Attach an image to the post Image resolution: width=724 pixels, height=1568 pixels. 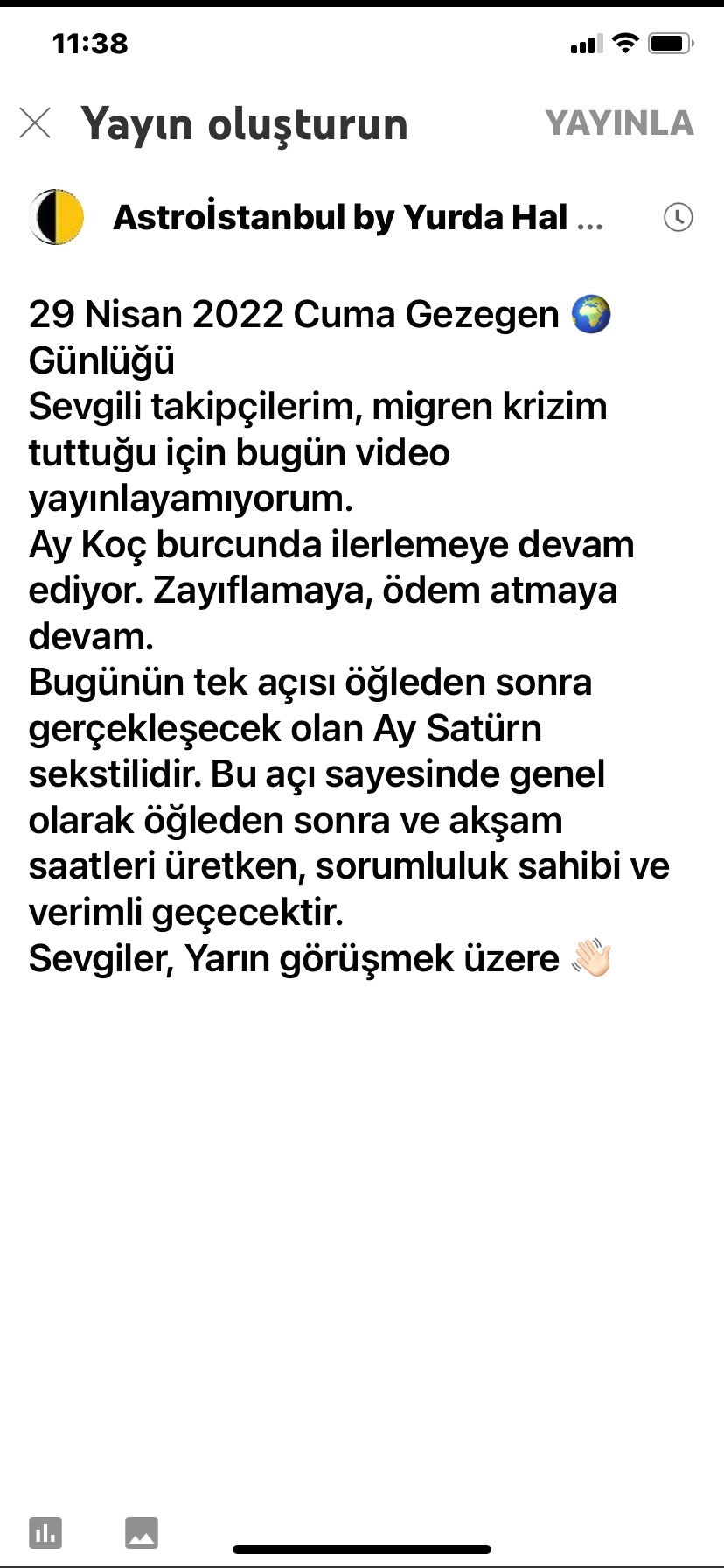(x=142, y=1532)
